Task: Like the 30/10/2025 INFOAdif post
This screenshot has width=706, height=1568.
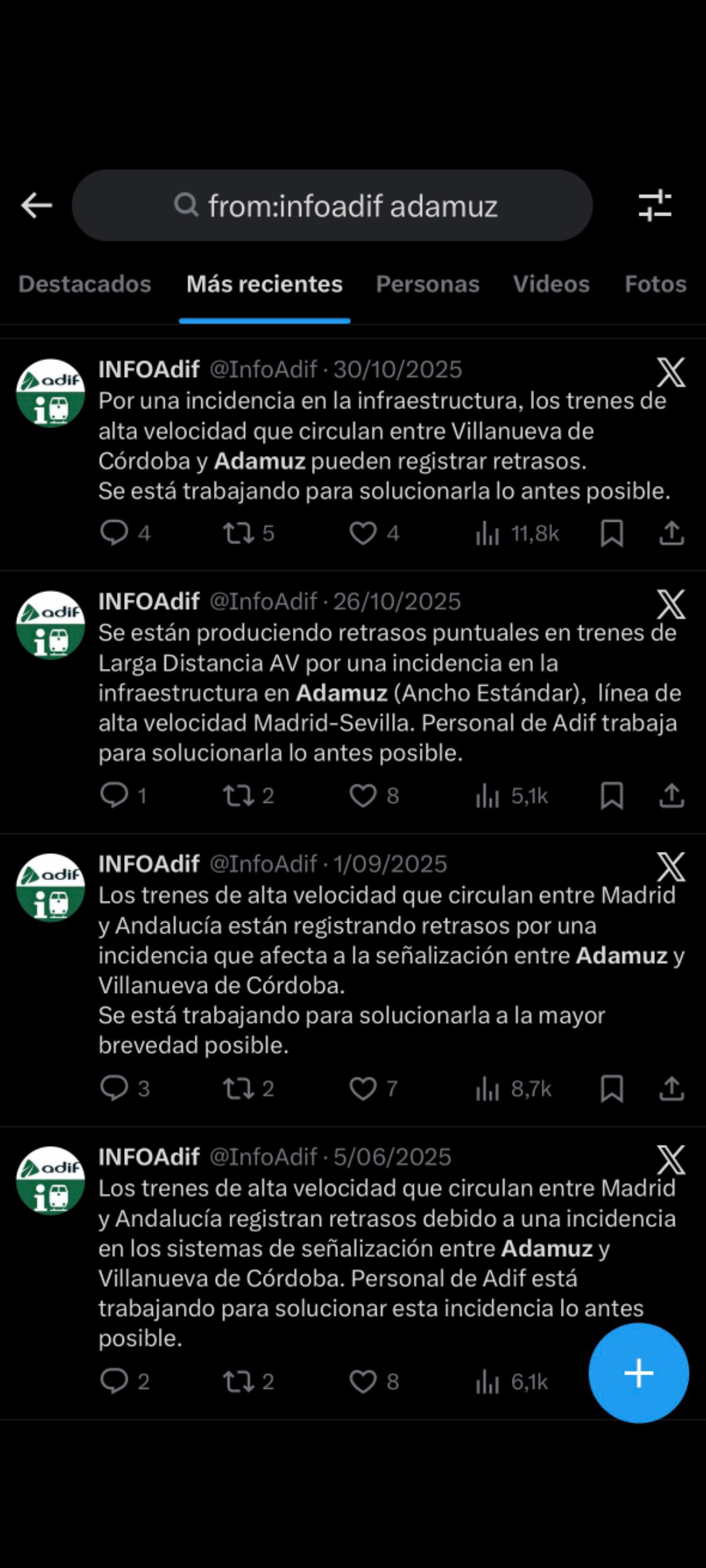Action: click(363, 533)
